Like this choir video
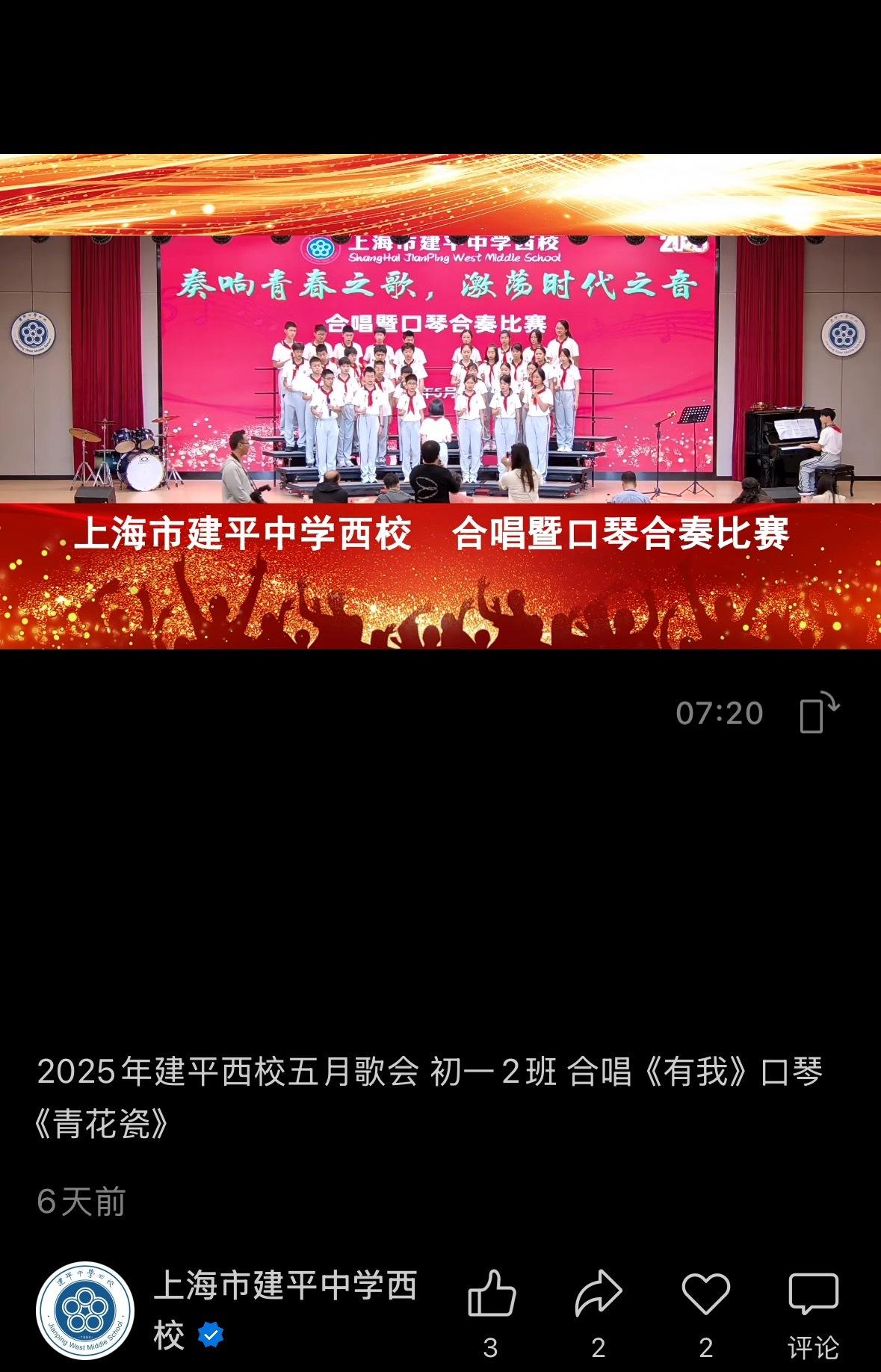This screenshot has height=1372, width=881. click(x=491, y=1294)
